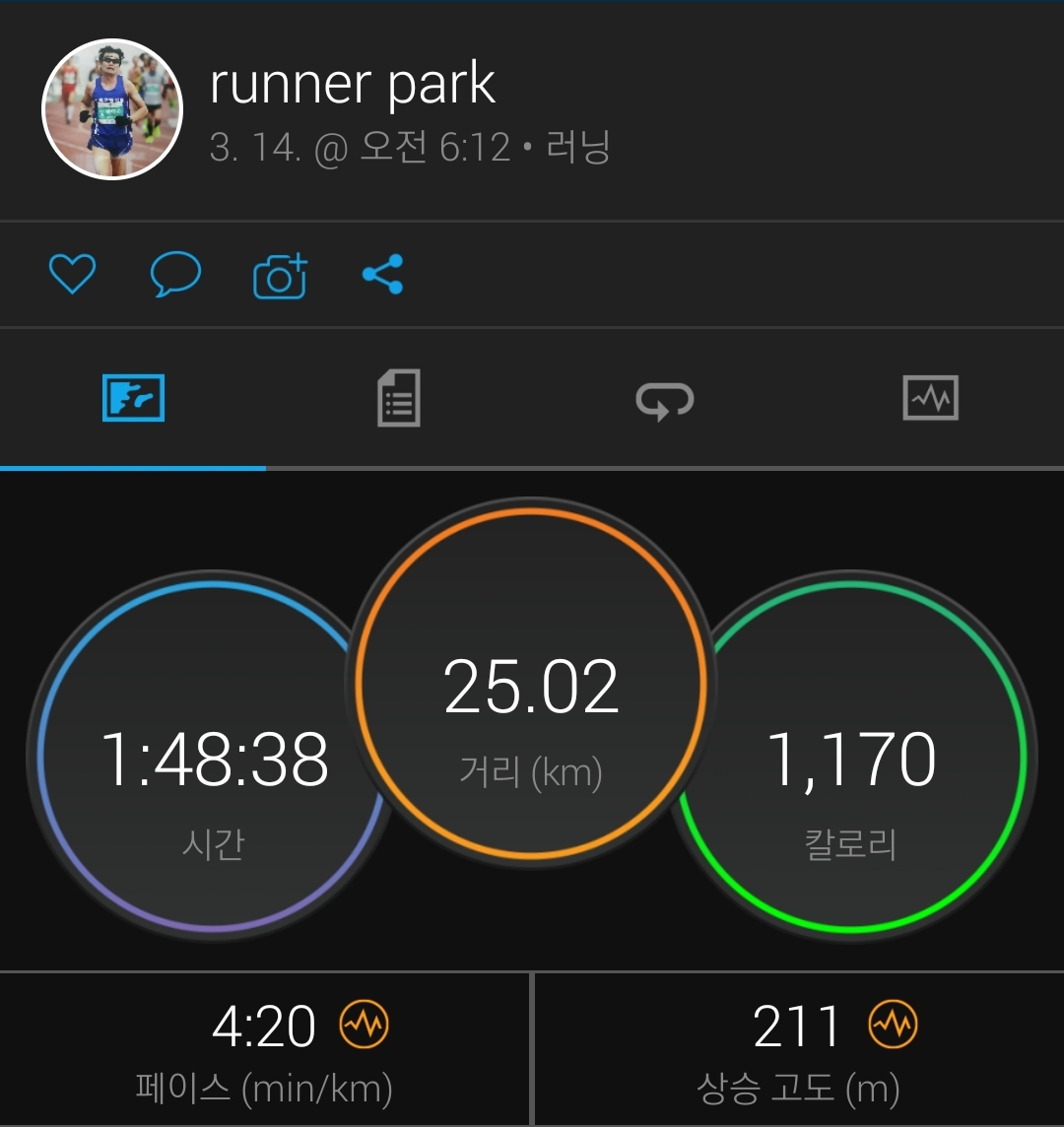Image resolution: width=1064 pixels, height=1127 pixels.
Task: View pace chart icon beside 4:20
Action: 365,1026
